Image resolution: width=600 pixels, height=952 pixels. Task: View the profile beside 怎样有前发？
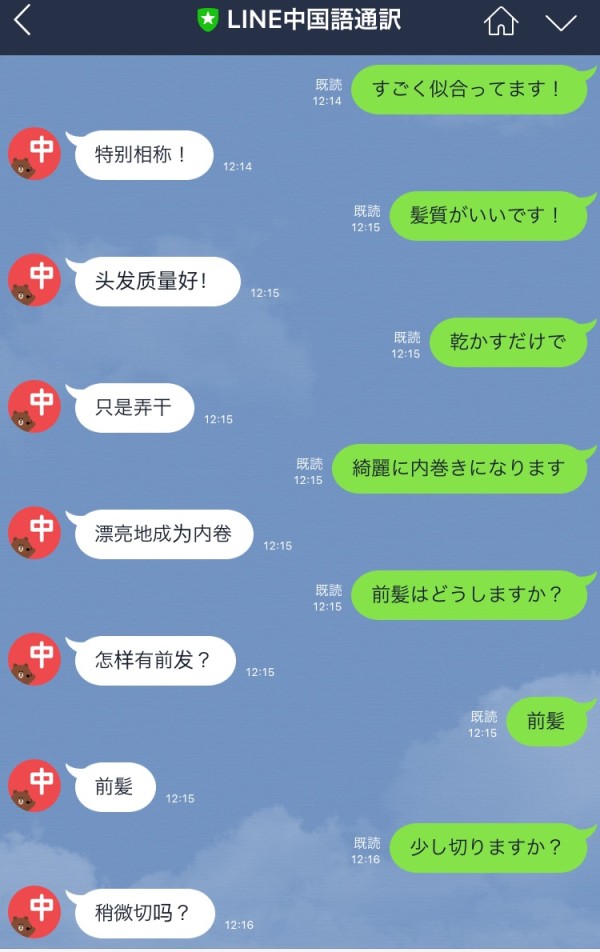[x=35, y=660]
